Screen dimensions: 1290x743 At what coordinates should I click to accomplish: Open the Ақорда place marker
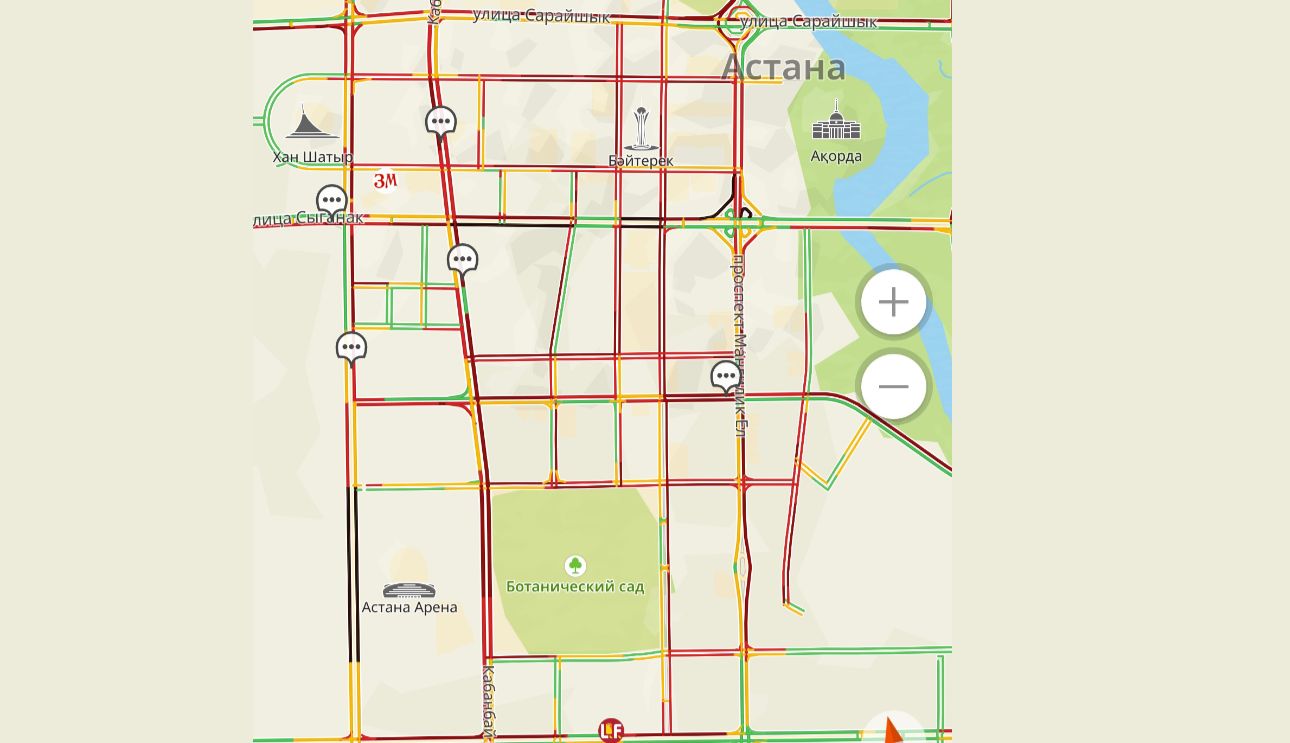click(x=836, y=121)
